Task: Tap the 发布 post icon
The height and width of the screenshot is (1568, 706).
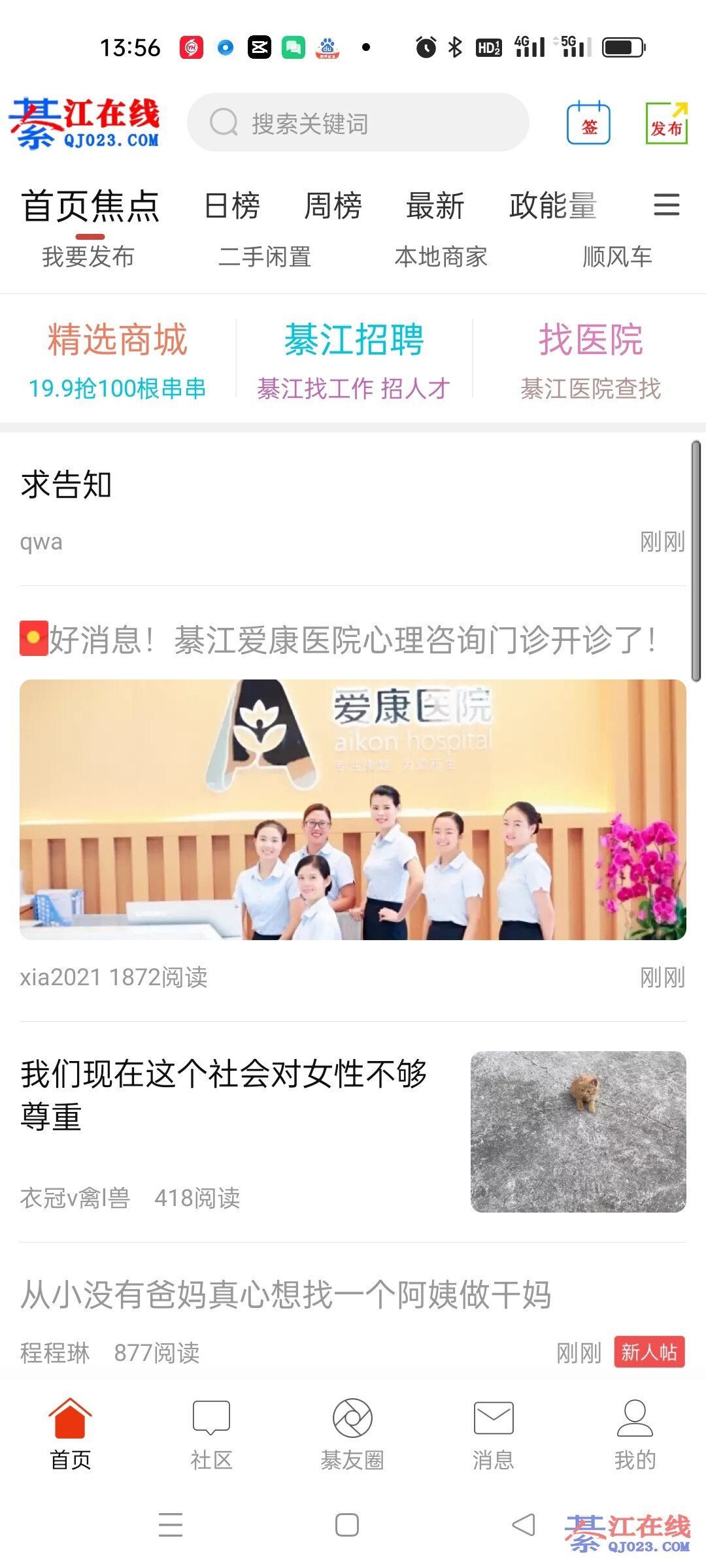Action: tap(666, 123)
